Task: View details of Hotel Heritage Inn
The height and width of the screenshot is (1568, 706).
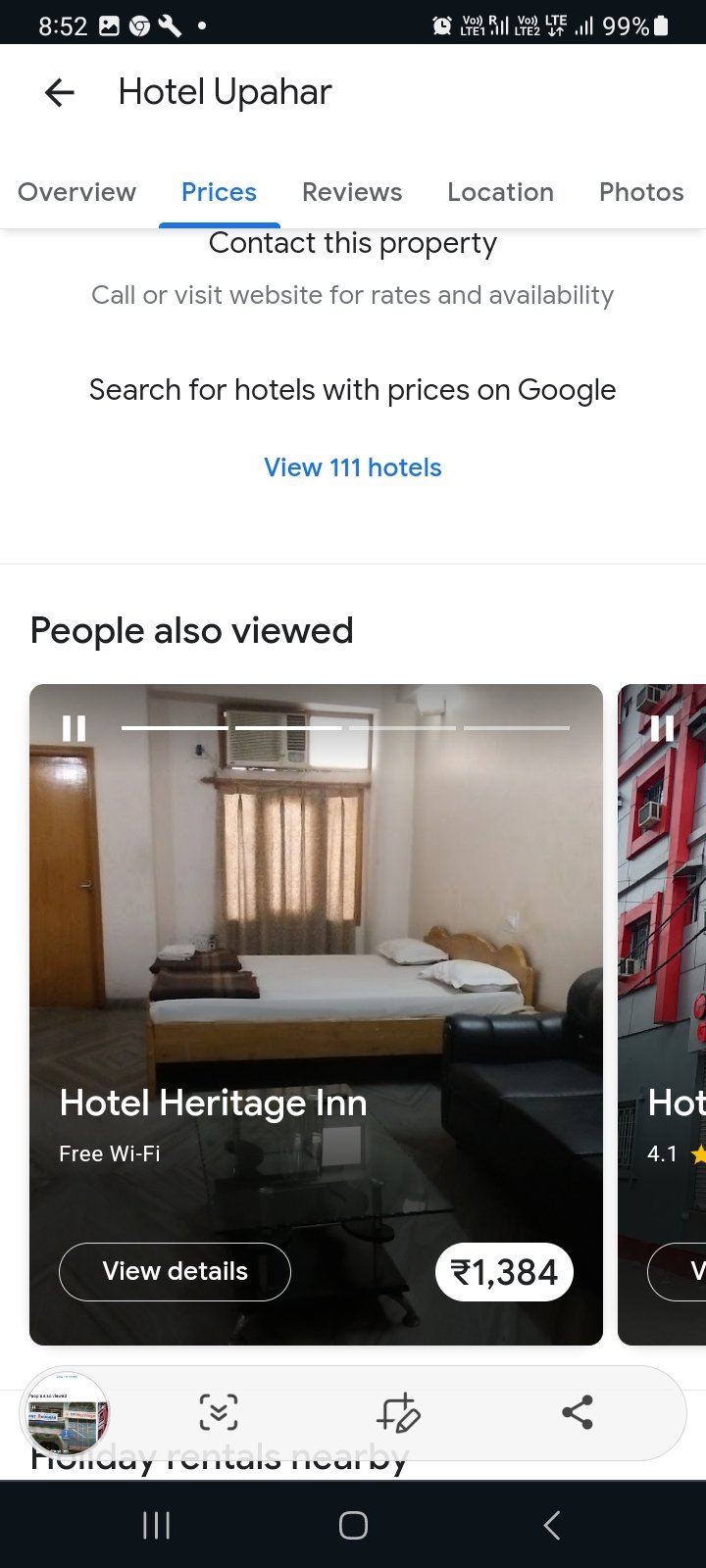Action: pyautogui.click(x=175, y=1271)
